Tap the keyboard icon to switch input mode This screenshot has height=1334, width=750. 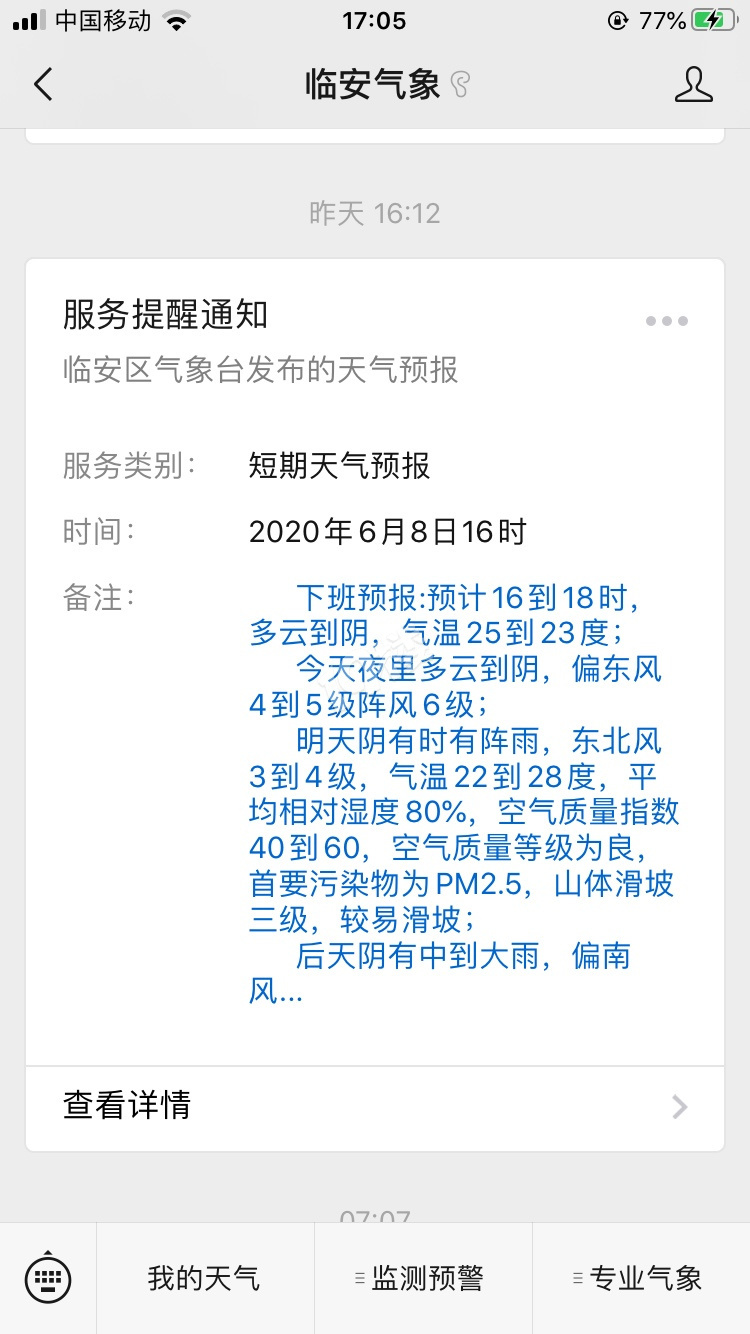pos(48,1277)
